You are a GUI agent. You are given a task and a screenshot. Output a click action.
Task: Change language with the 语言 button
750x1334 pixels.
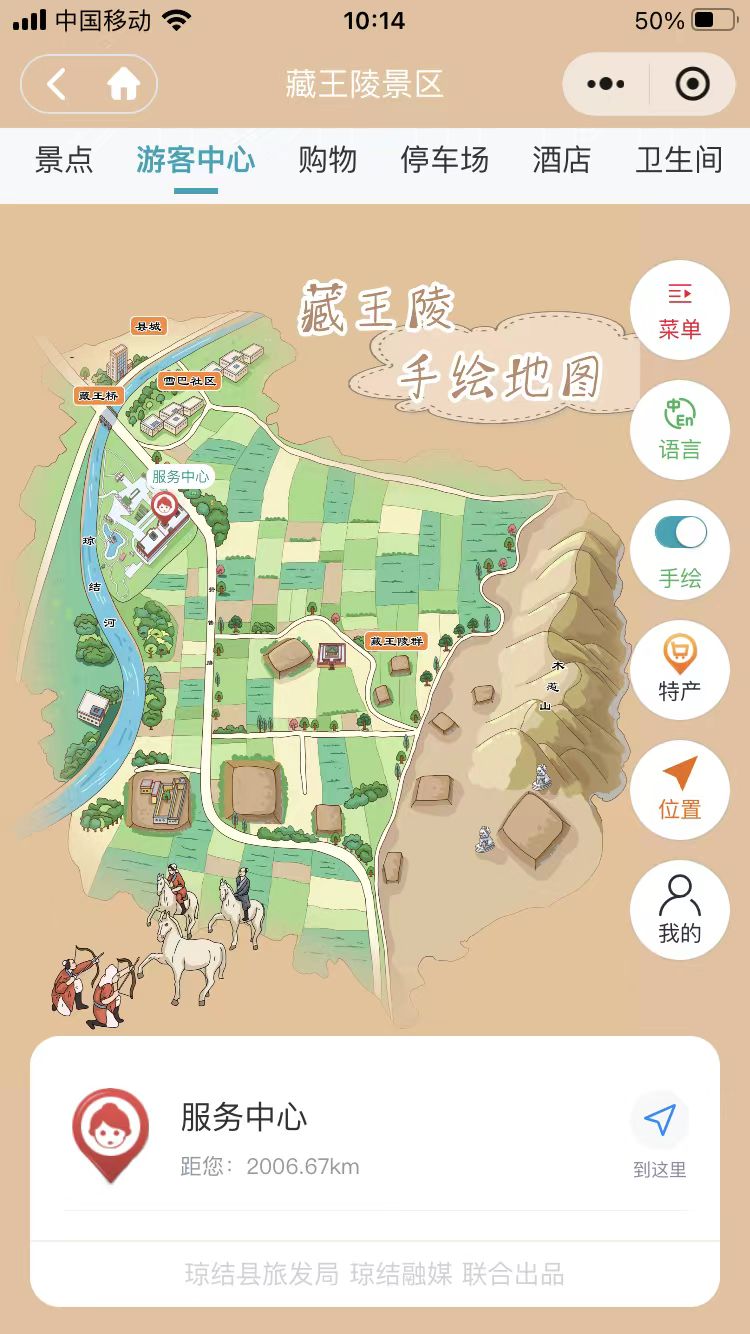click(680, 430)
